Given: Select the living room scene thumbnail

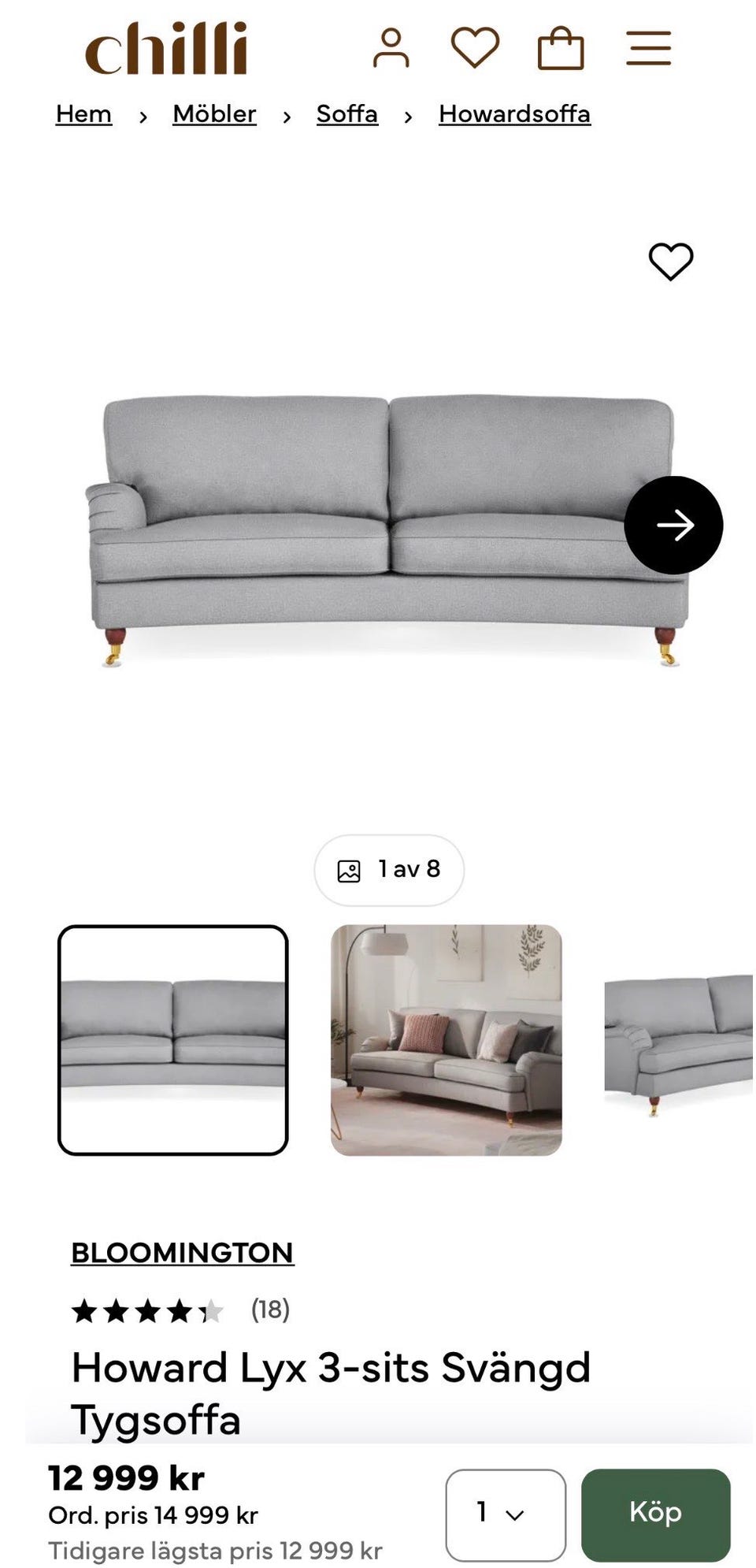Looking at the screenshot, I should tap(446, 1040).
